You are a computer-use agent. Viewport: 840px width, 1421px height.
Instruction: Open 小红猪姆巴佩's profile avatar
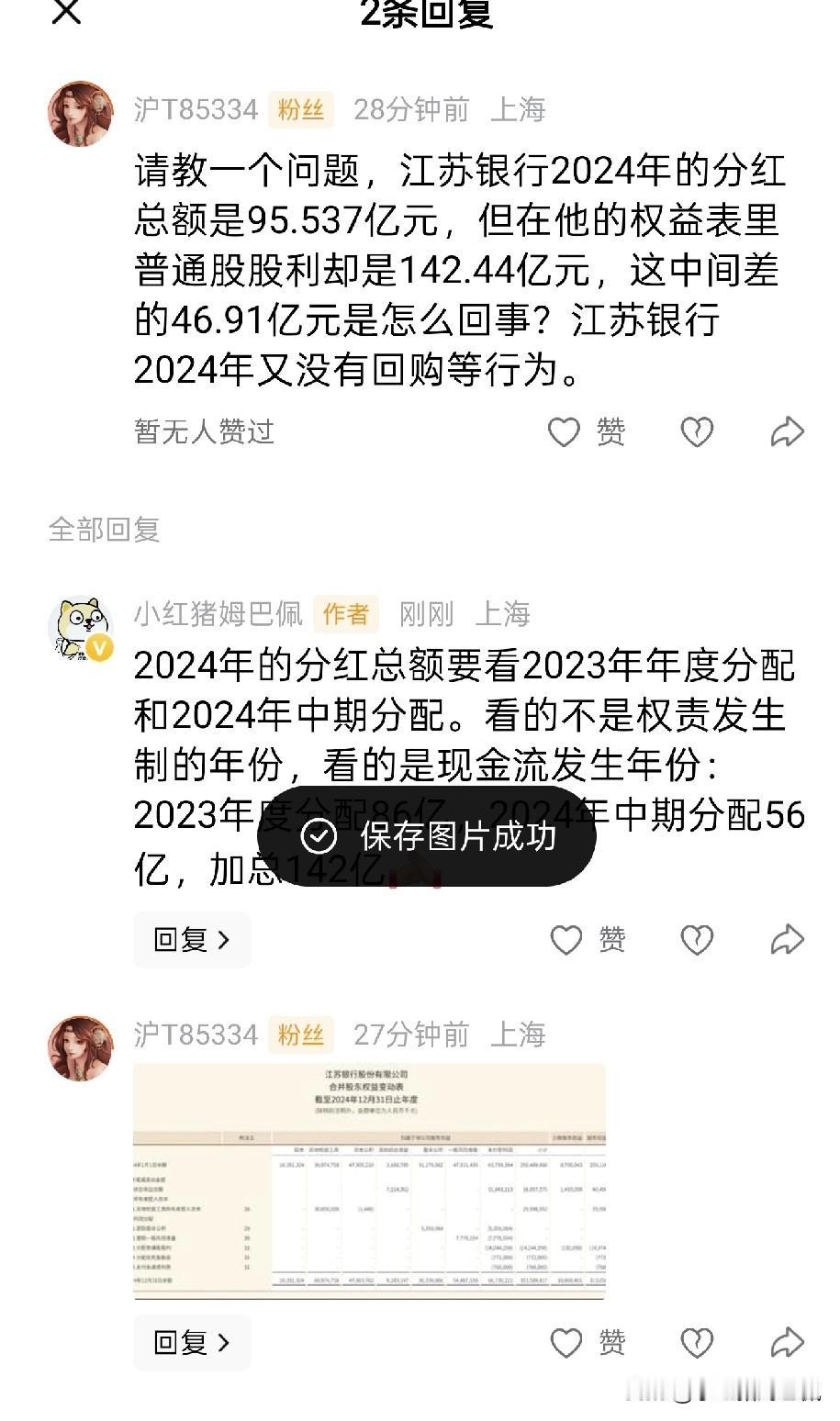click(x=79, y=615)
